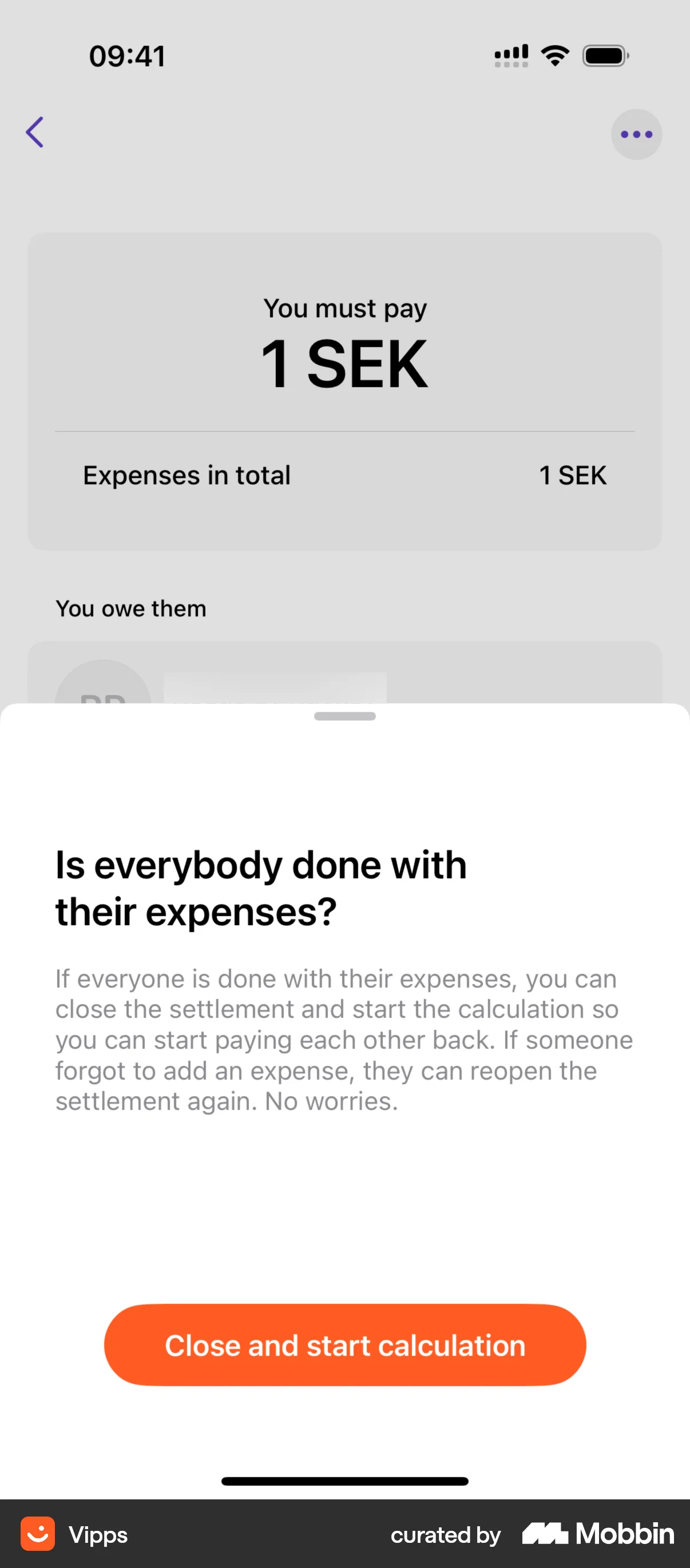Open the three-dot options menu
The image size is (690, 1568).
636,134
